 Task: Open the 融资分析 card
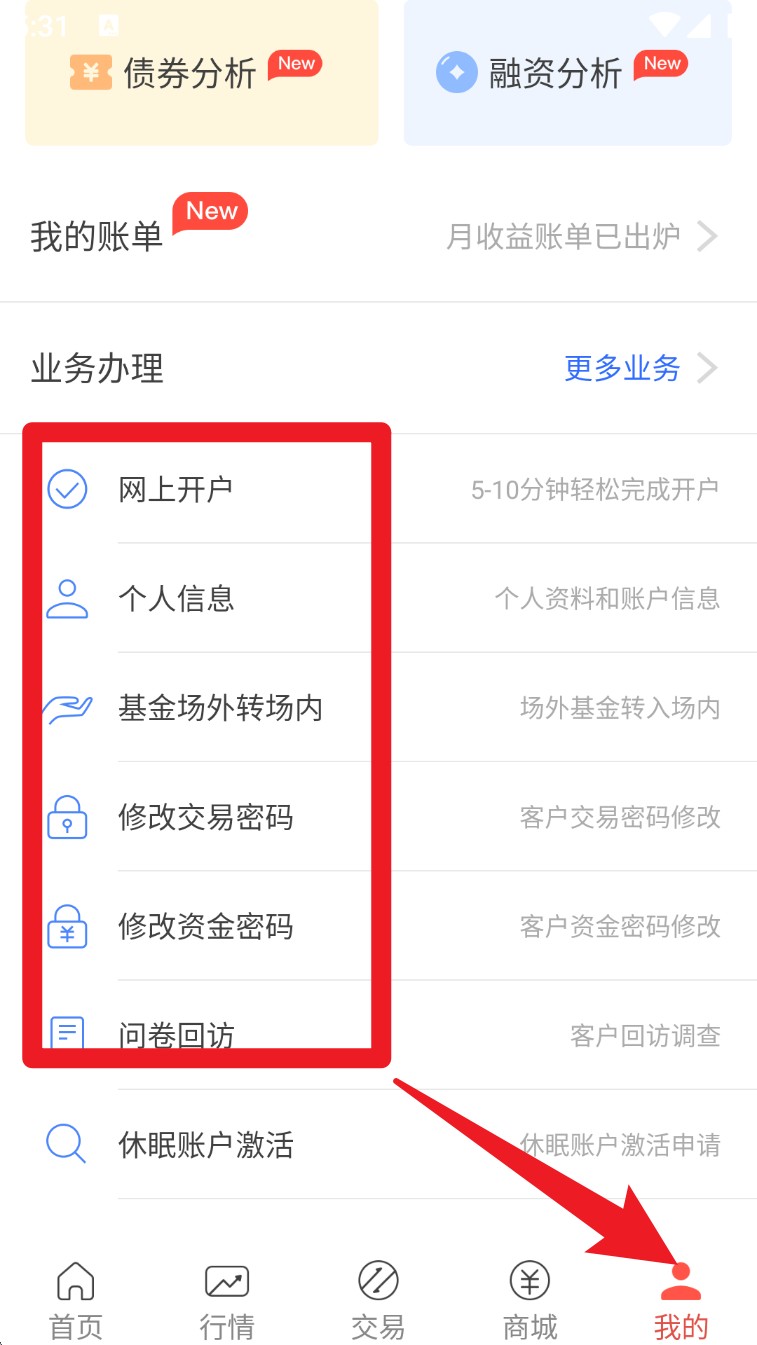tap(568, 73)
